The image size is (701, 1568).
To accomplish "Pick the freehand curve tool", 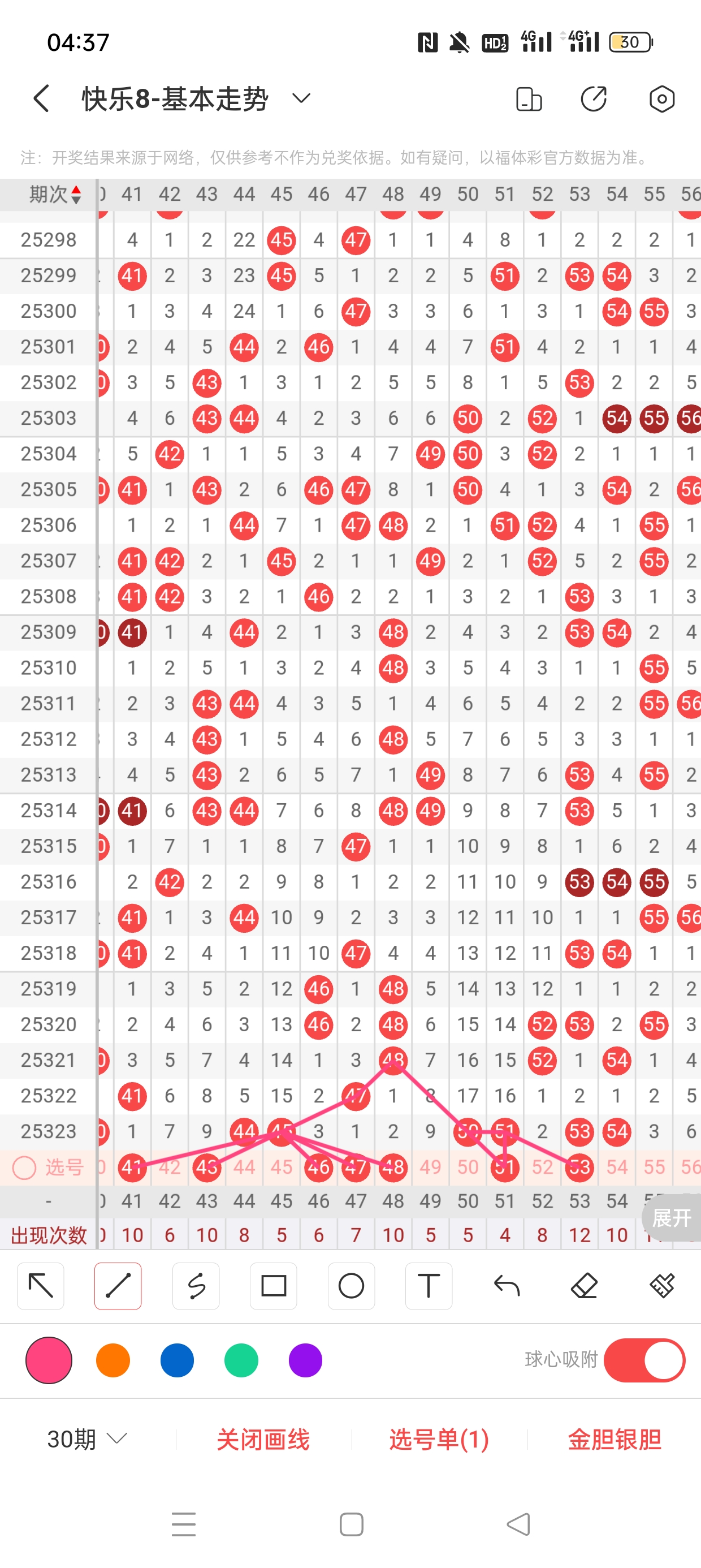I will coord(196,1286).
